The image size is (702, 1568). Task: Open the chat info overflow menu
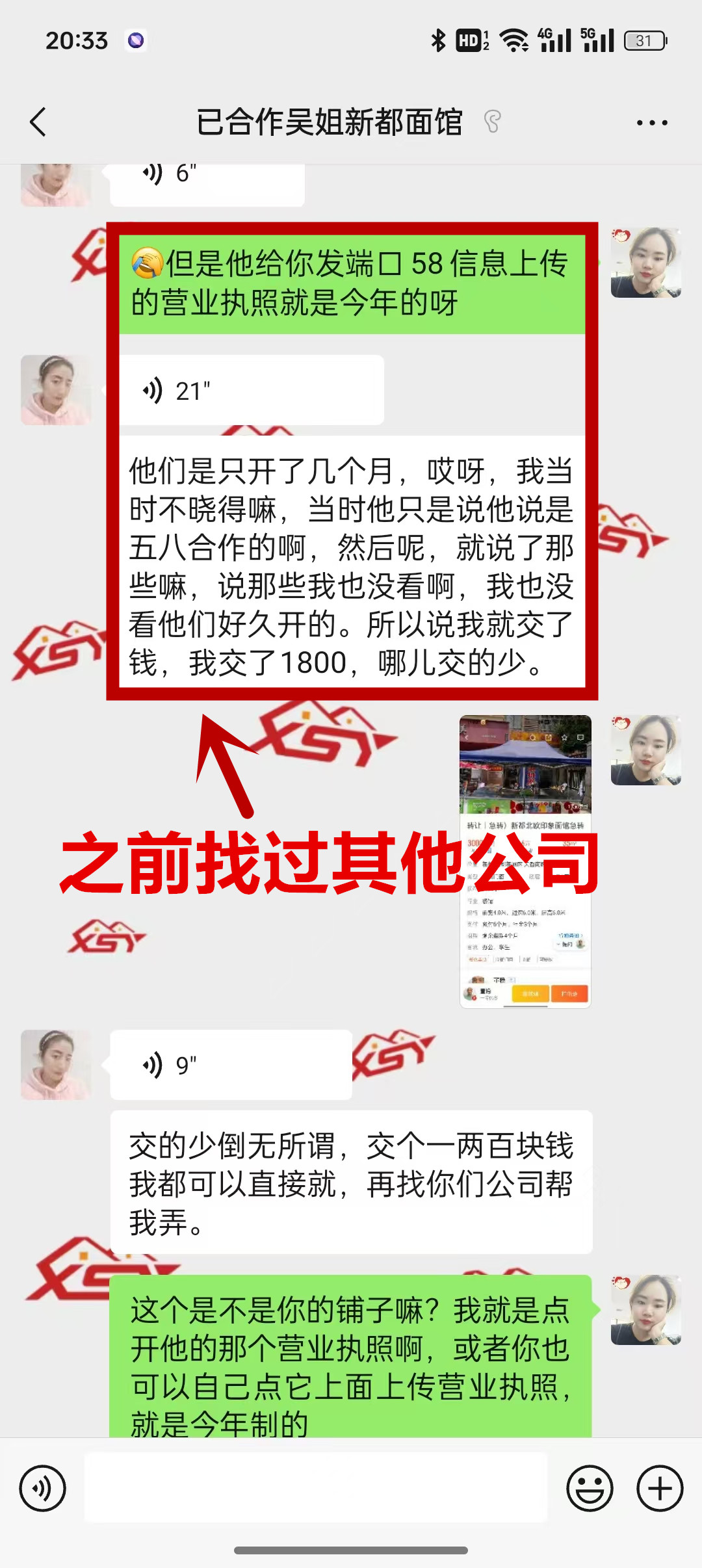click(651, 122)
